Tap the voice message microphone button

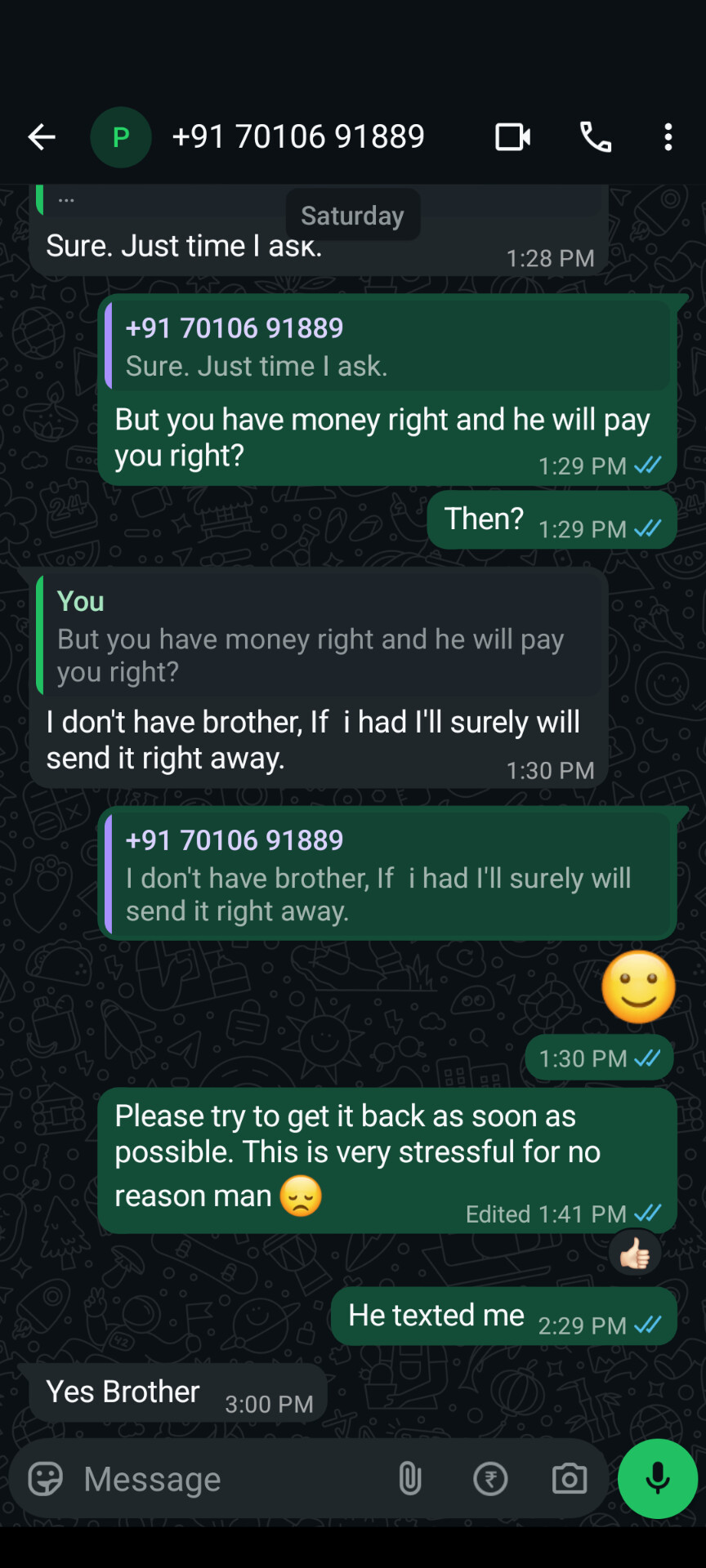click(657, 1479)
